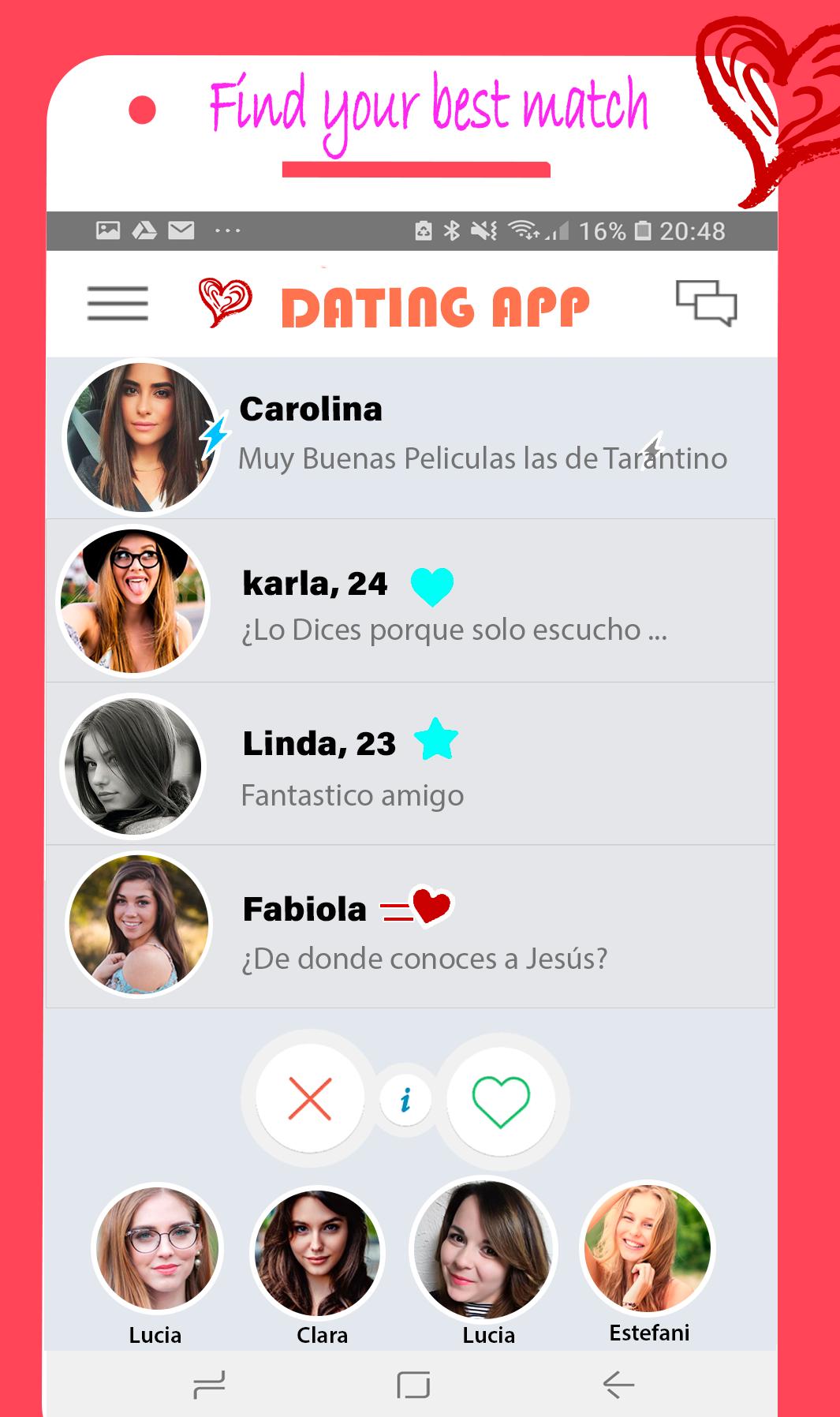The height and width of the screenshot is (1417, 840).
Task: Tap the teal heart beside karla, 24
Action: click(432, 585)
